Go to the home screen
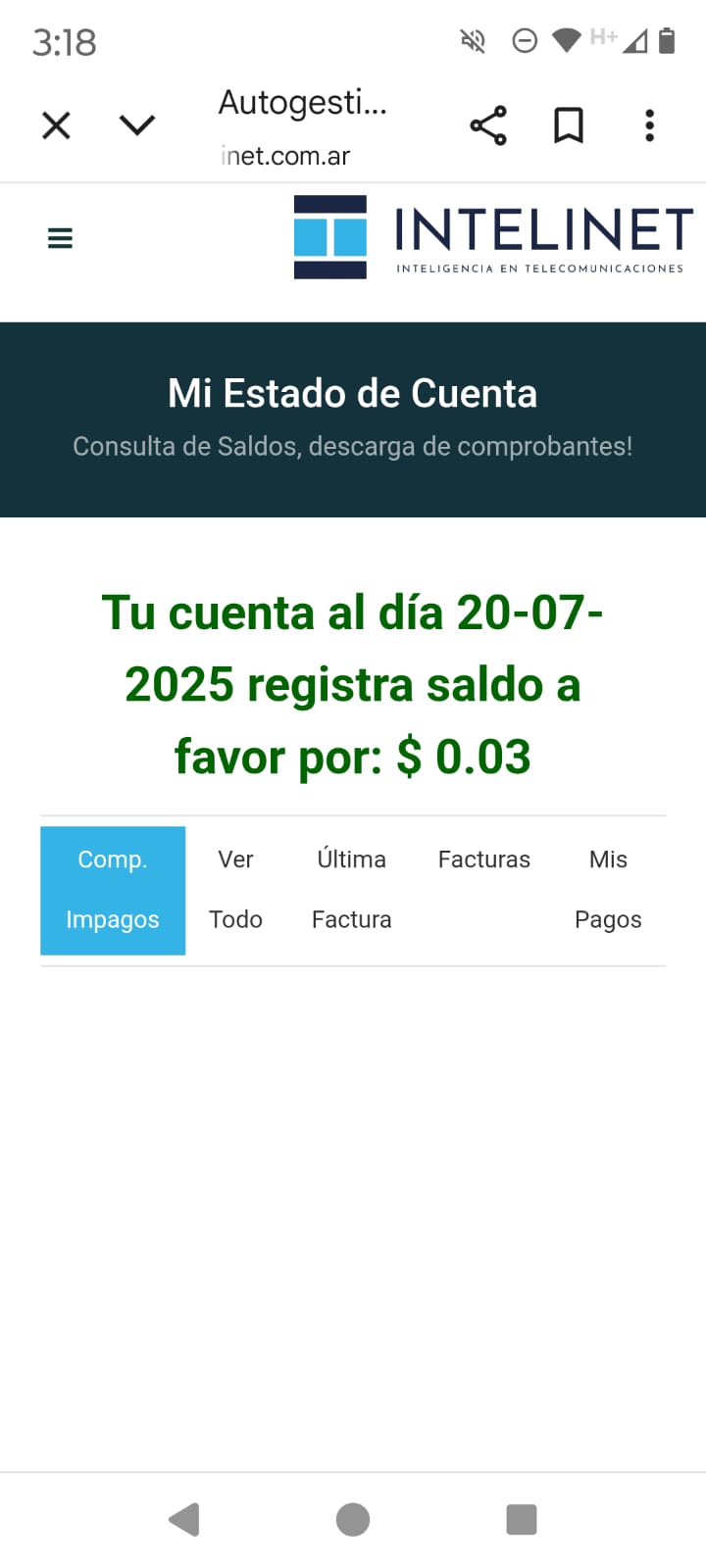This screenshot has width=706, height=1568. 353,1520
